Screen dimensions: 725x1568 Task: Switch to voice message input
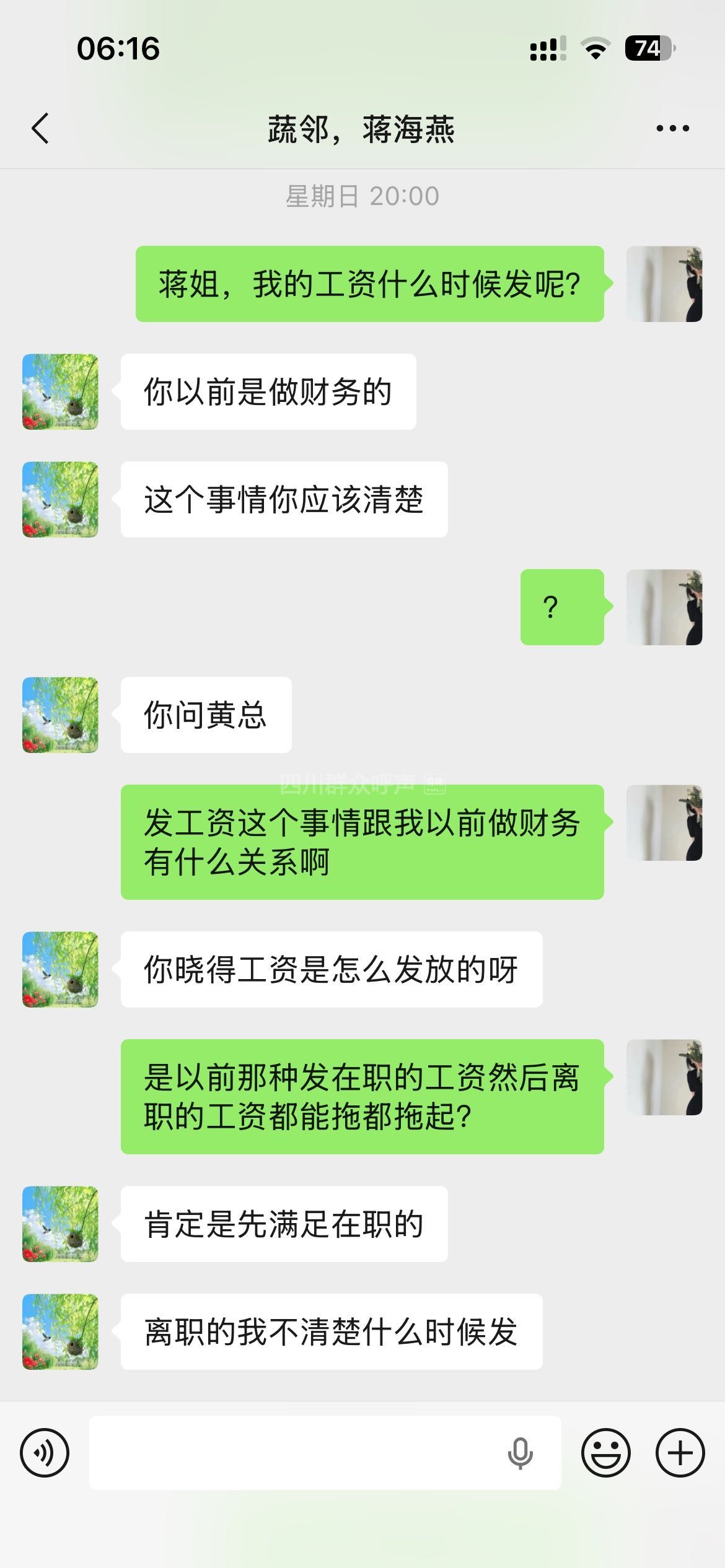tap(45, 1453)
